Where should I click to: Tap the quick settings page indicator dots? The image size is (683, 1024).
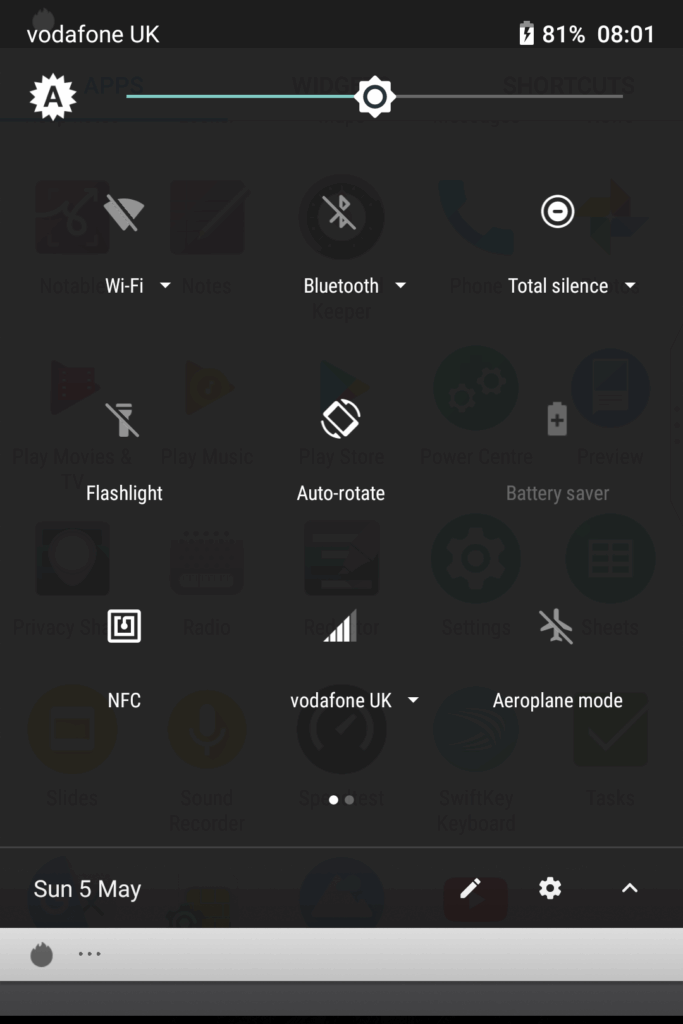(x=341, y=800)
